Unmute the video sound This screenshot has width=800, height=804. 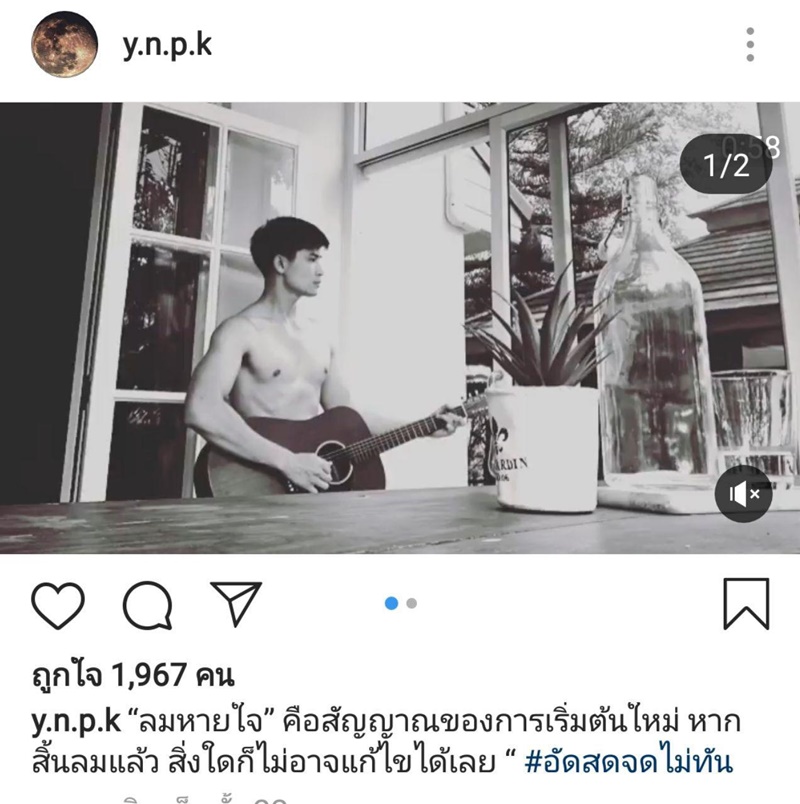coord(743,494)
